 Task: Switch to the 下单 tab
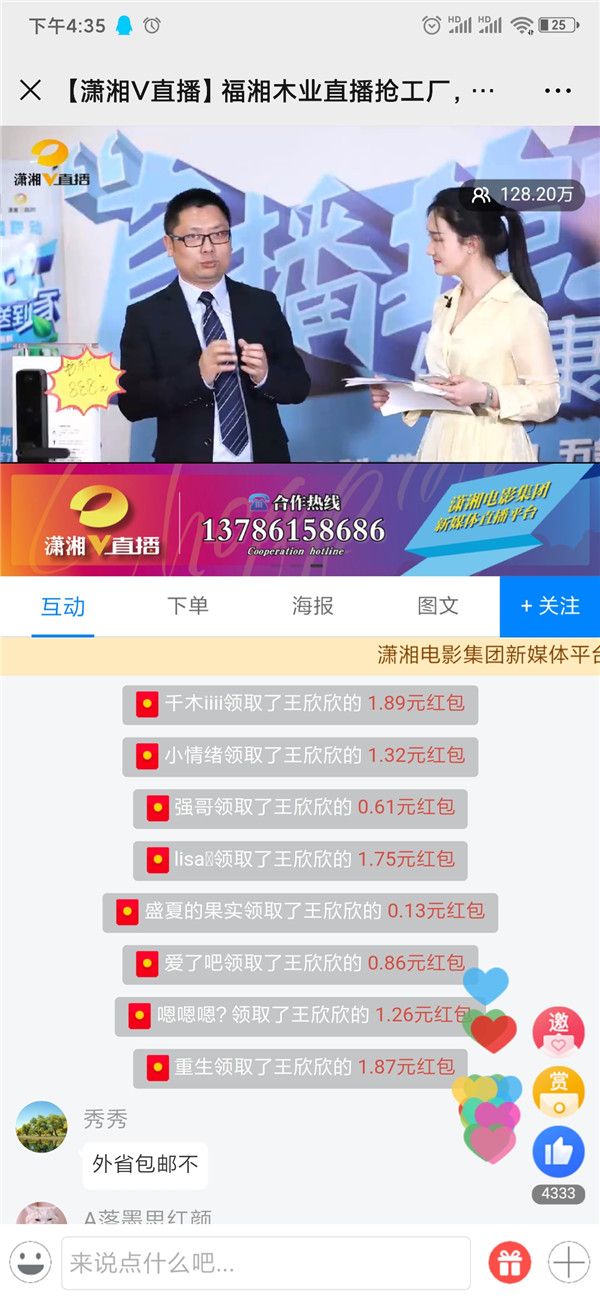tap(187, 606)
